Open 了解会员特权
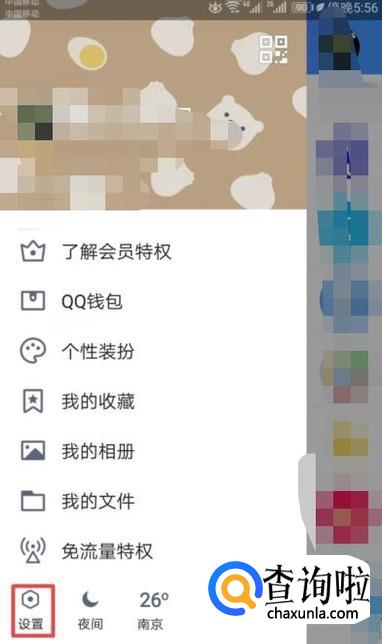Image resolution: width=382 pixels, height=644 pixels. click(x=153, y=251)
